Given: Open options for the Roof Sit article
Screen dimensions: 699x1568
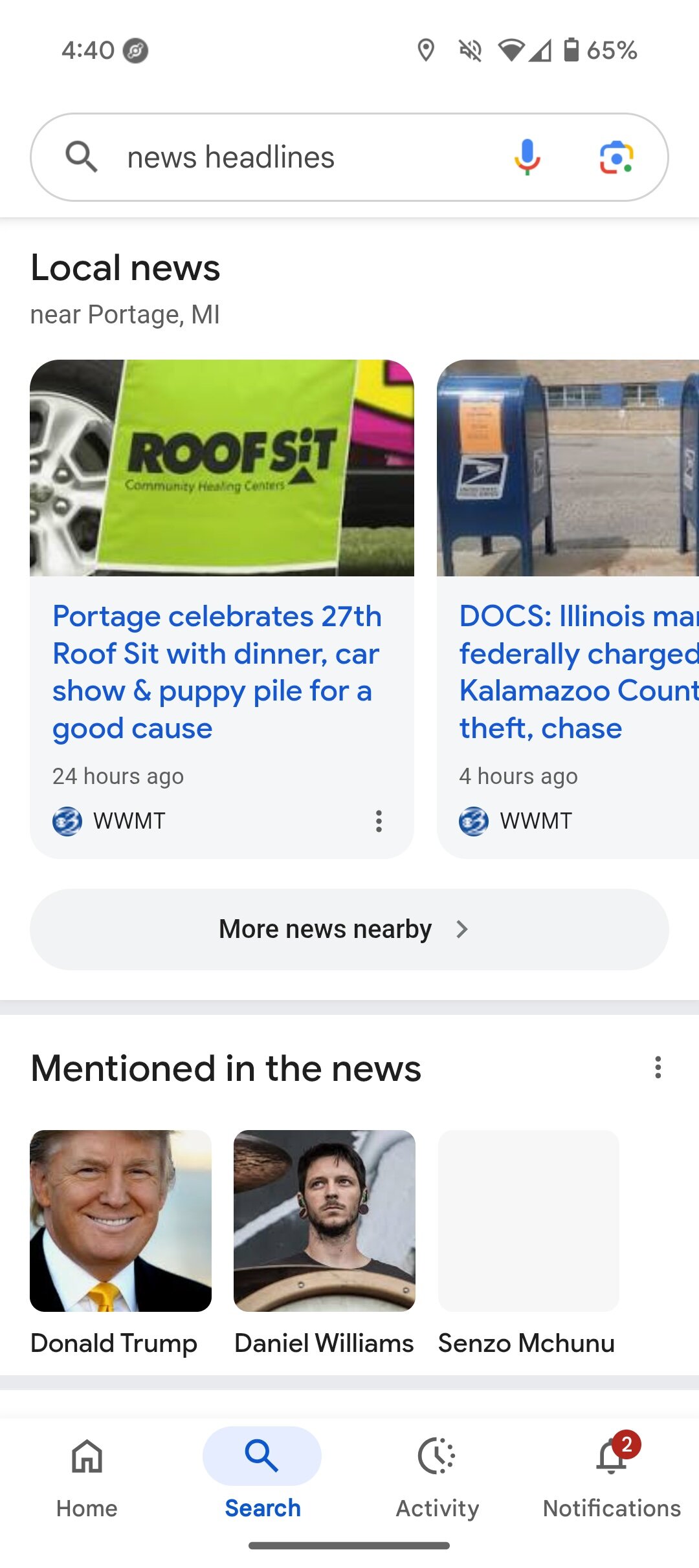Looking at the screenshot, I should click(379, 821).
